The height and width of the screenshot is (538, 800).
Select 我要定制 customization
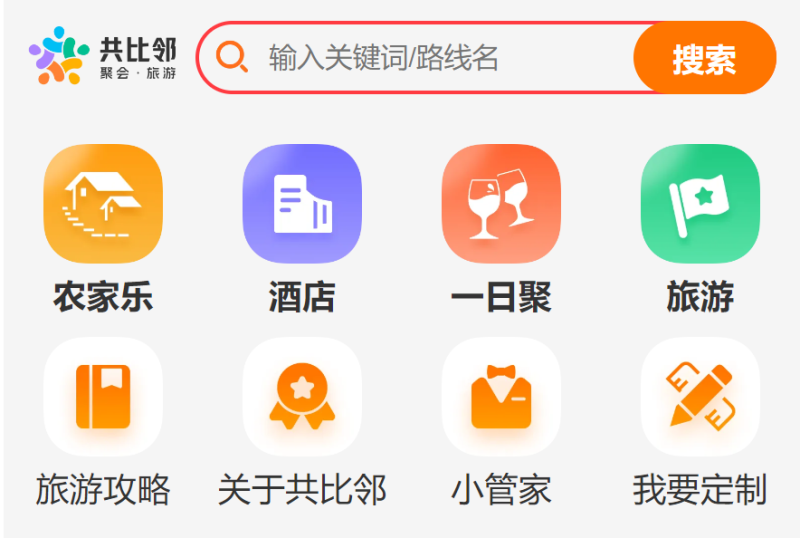(700, 397)
